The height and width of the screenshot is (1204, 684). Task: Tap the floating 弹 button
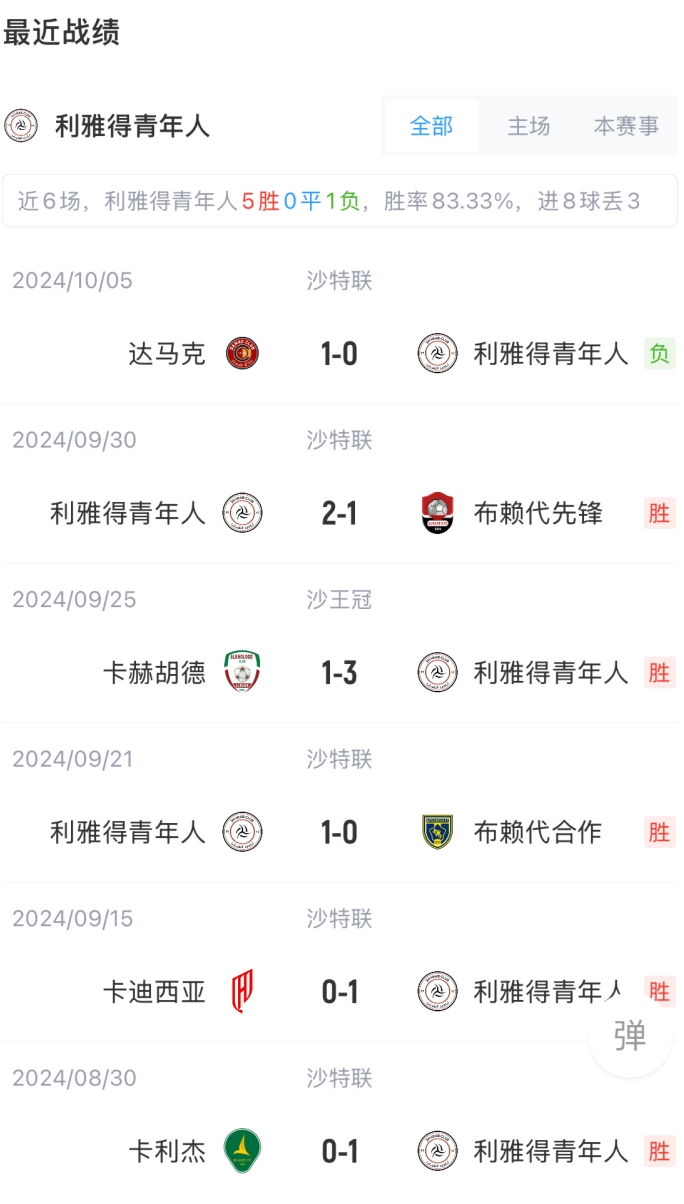tap(630, 1036)
